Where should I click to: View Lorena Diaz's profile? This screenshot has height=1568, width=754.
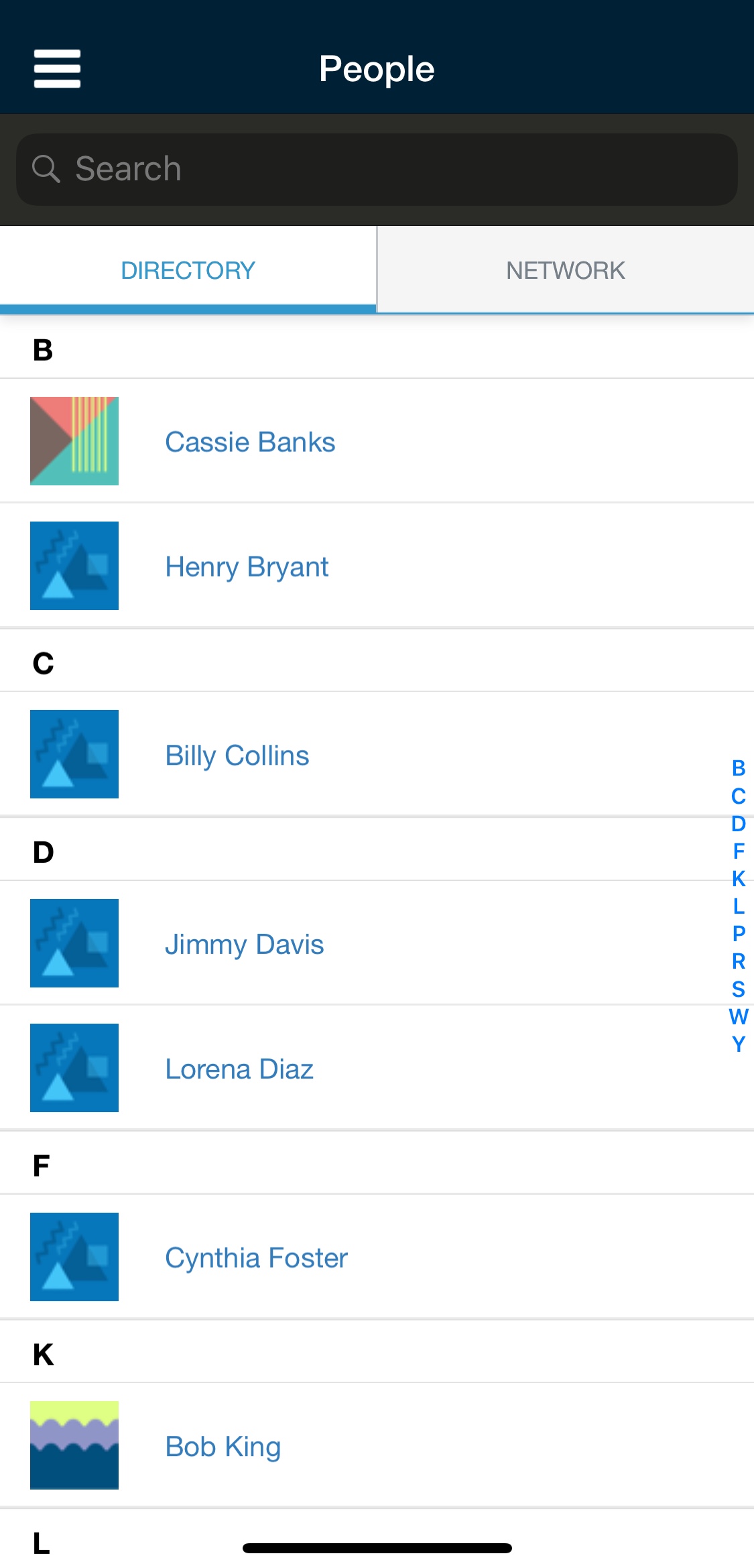(x=239, y=1069)
